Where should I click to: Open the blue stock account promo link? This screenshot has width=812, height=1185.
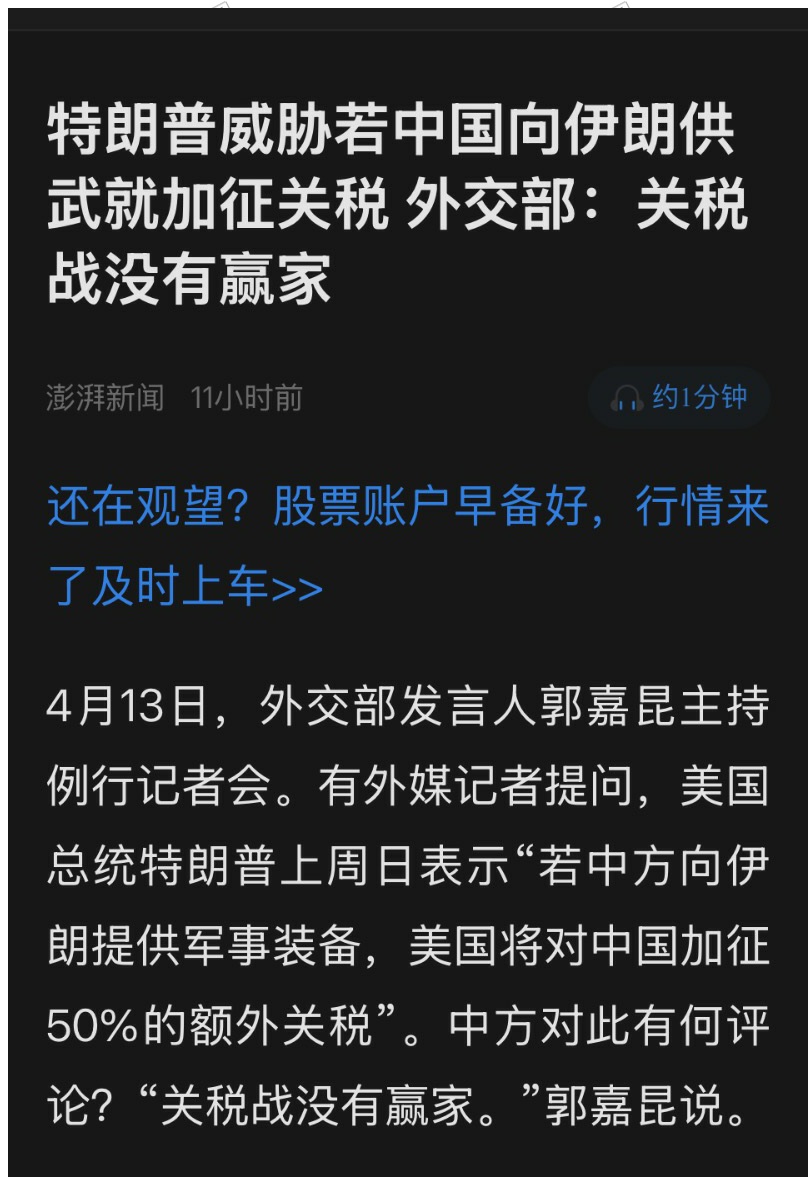pyautogui.click(x=406, y=547)
